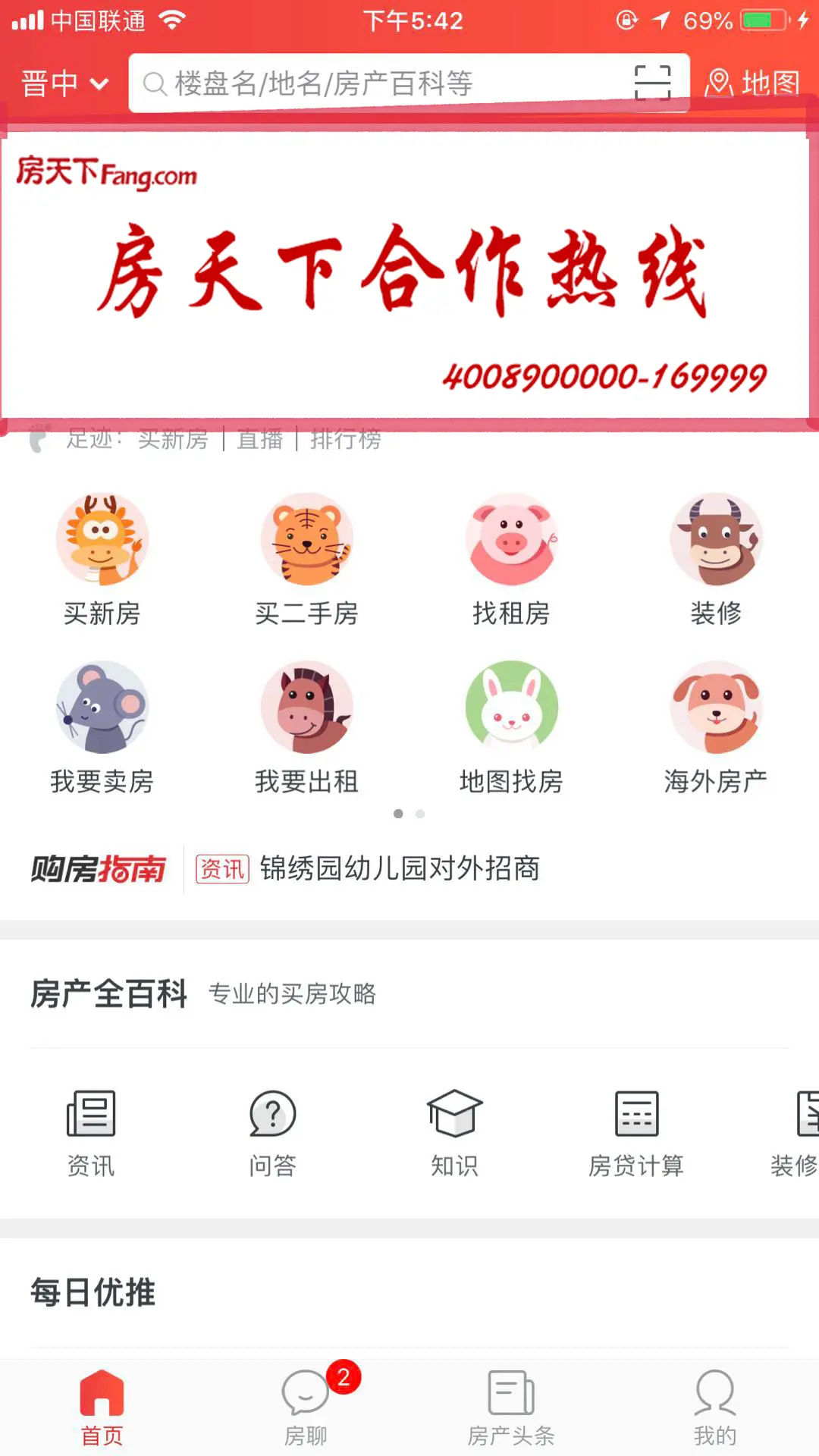Open the scan code icon
The width and height of the screenshot is (819, 1456).
[652, 83]
